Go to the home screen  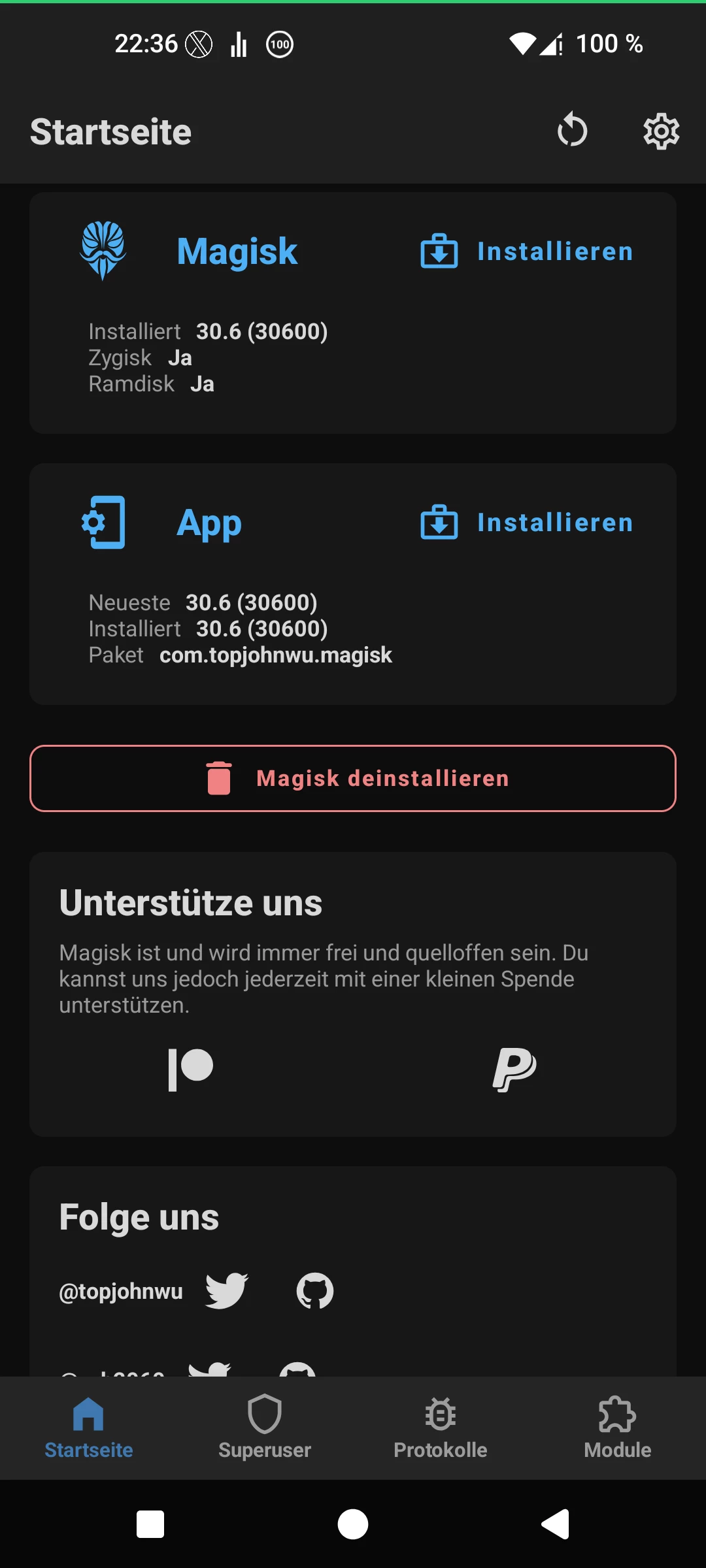(353, 1524)
